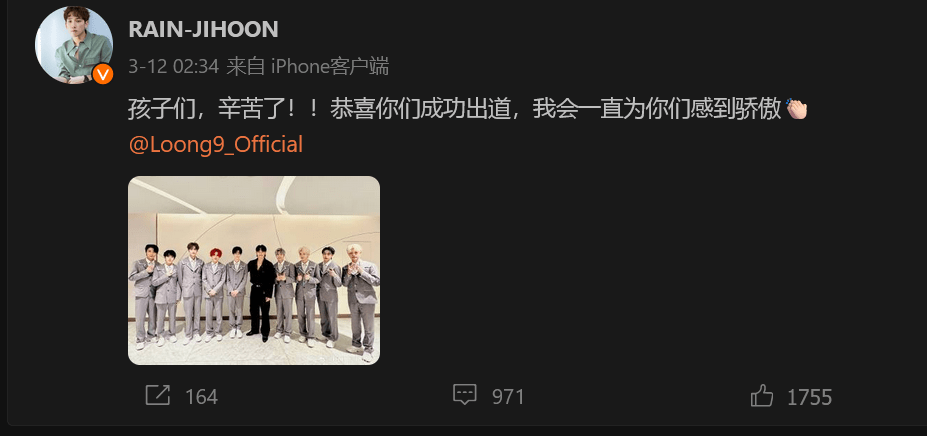This screenshot has width=927, height=436.
Task: Open the @Loong9_Official mention
Action: click(x=216, y=144)
